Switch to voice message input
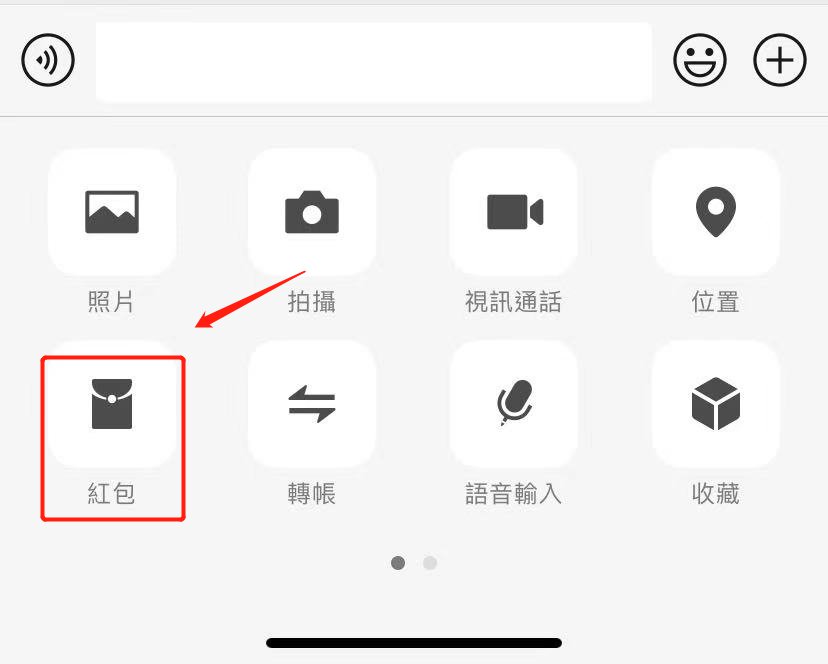Screen dimensions: 828x664 [48, 62]
